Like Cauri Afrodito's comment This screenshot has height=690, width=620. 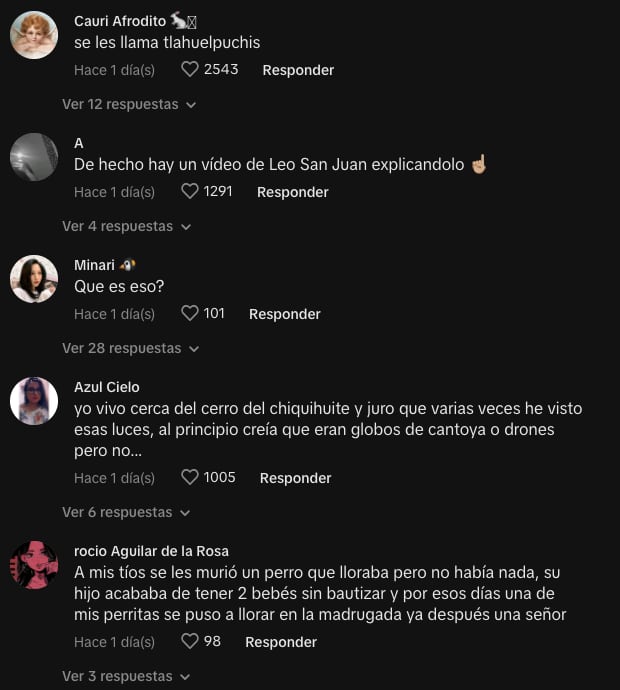point(190,70)
